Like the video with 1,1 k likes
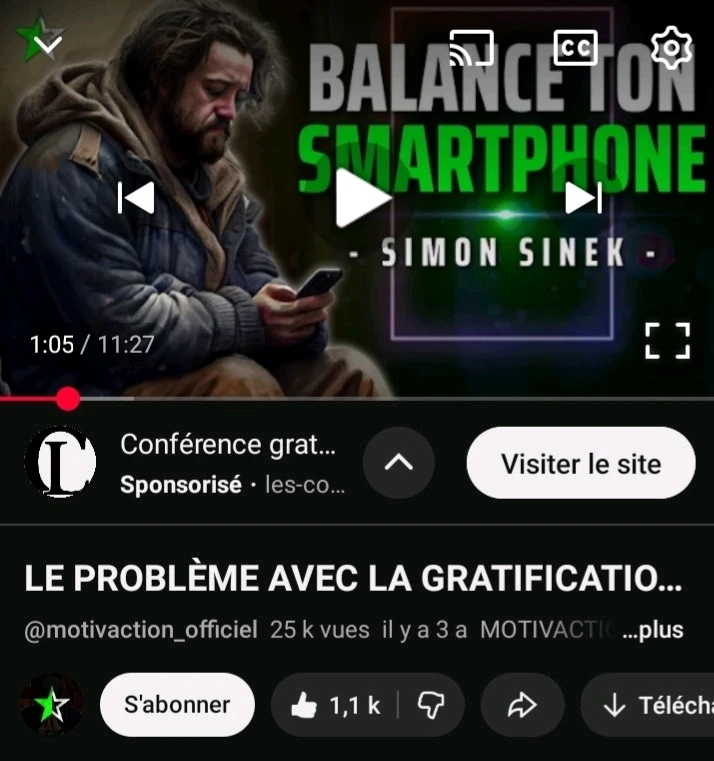Screen dimensions: 714x761 click(x=336, y=705)
